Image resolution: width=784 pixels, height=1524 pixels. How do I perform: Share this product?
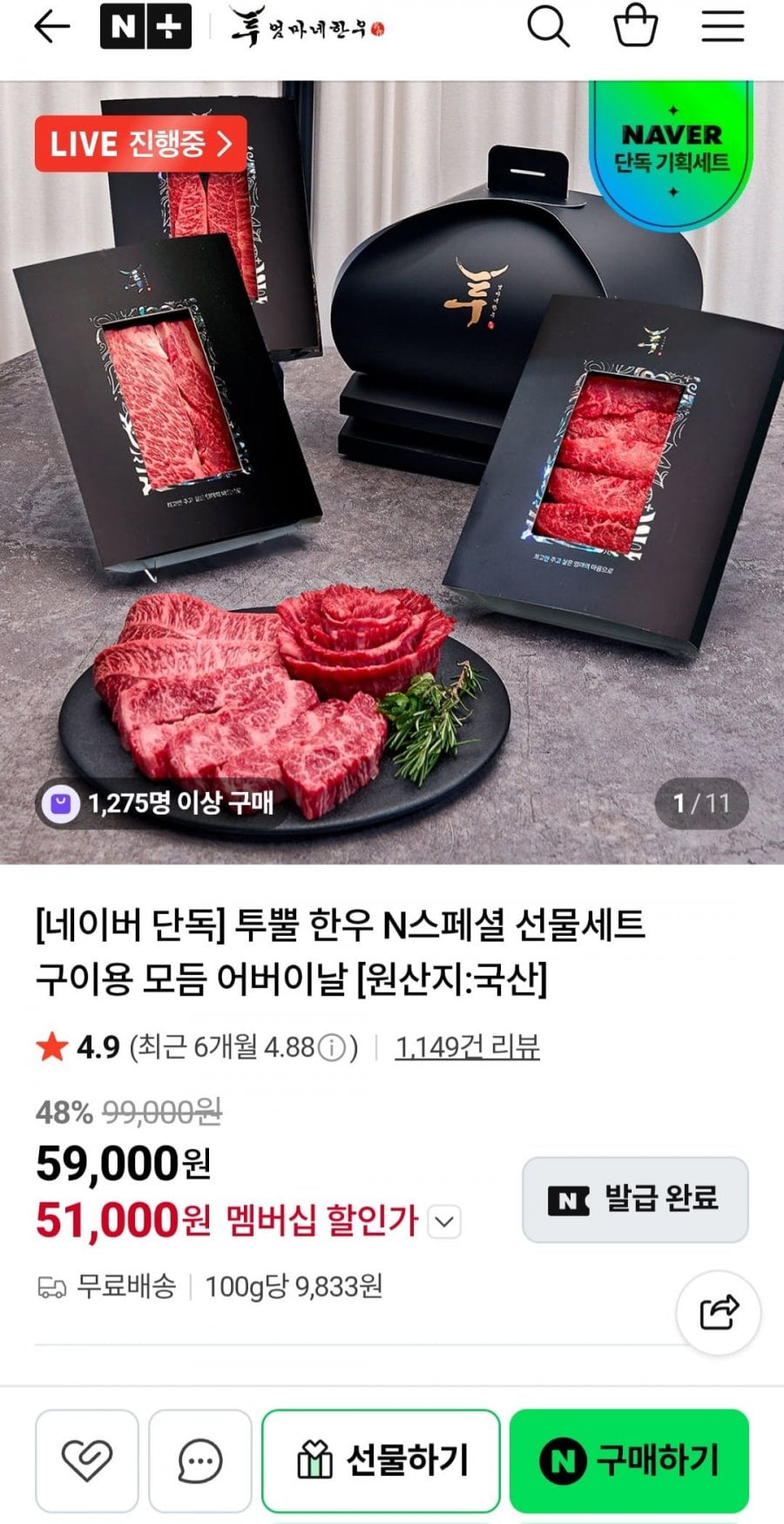(x=719, y=1312)
